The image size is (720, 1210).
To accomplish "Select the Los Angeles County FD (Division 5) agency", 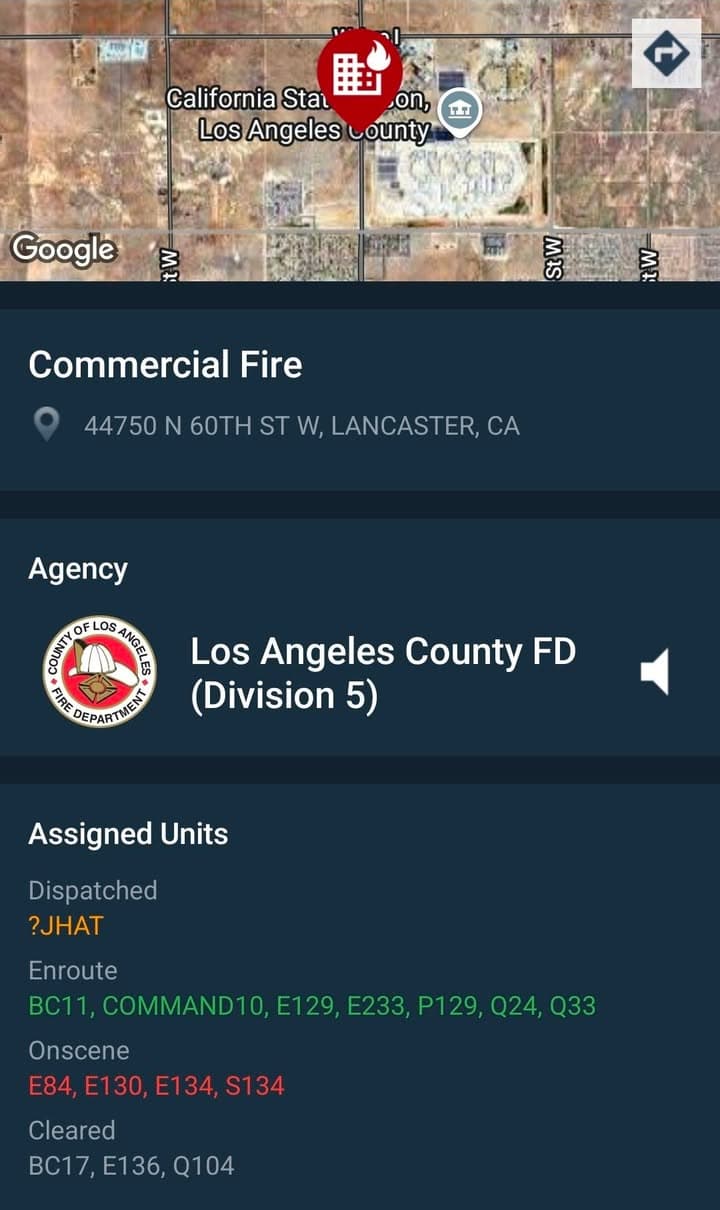I will (384, 672).
